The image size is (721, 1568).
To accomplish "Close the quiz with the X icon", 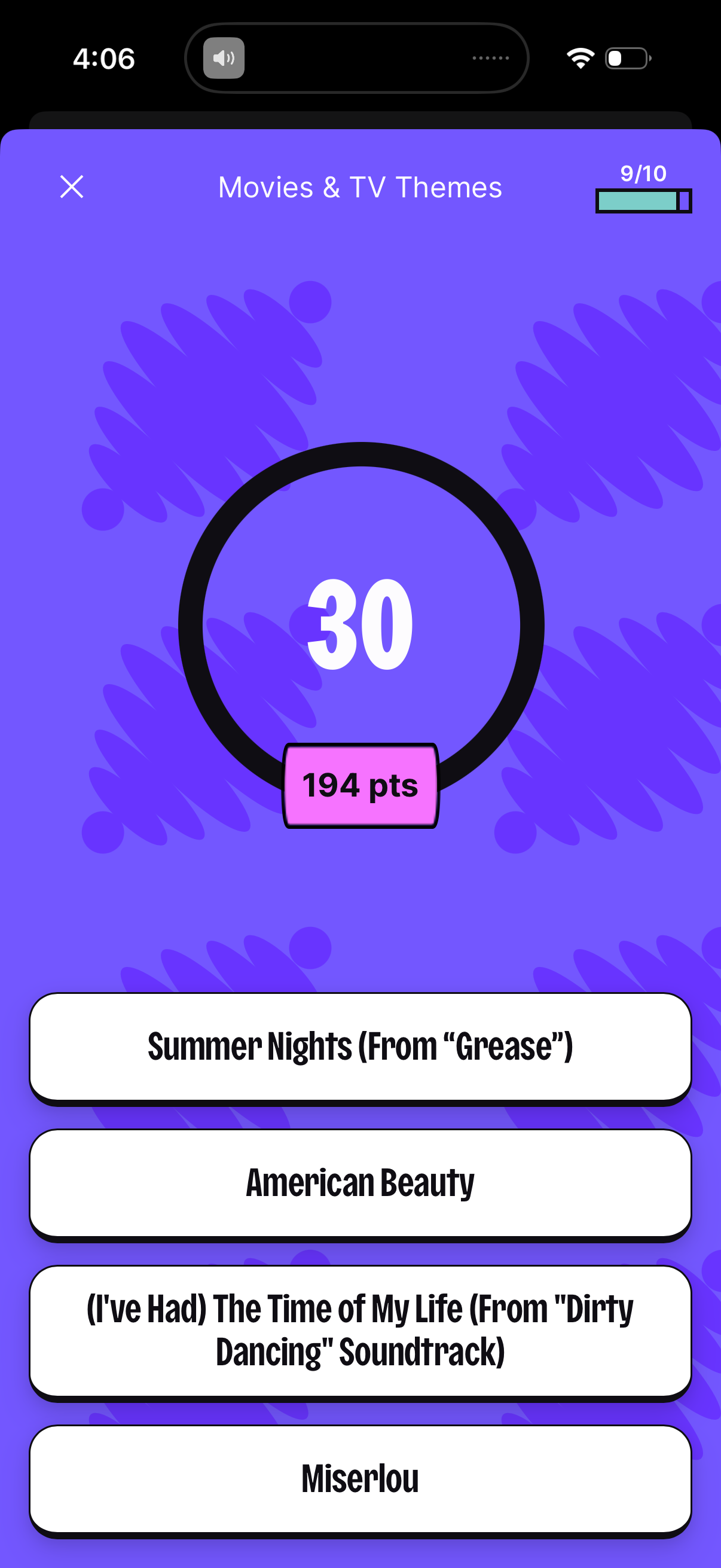I will tap(72, 187).
